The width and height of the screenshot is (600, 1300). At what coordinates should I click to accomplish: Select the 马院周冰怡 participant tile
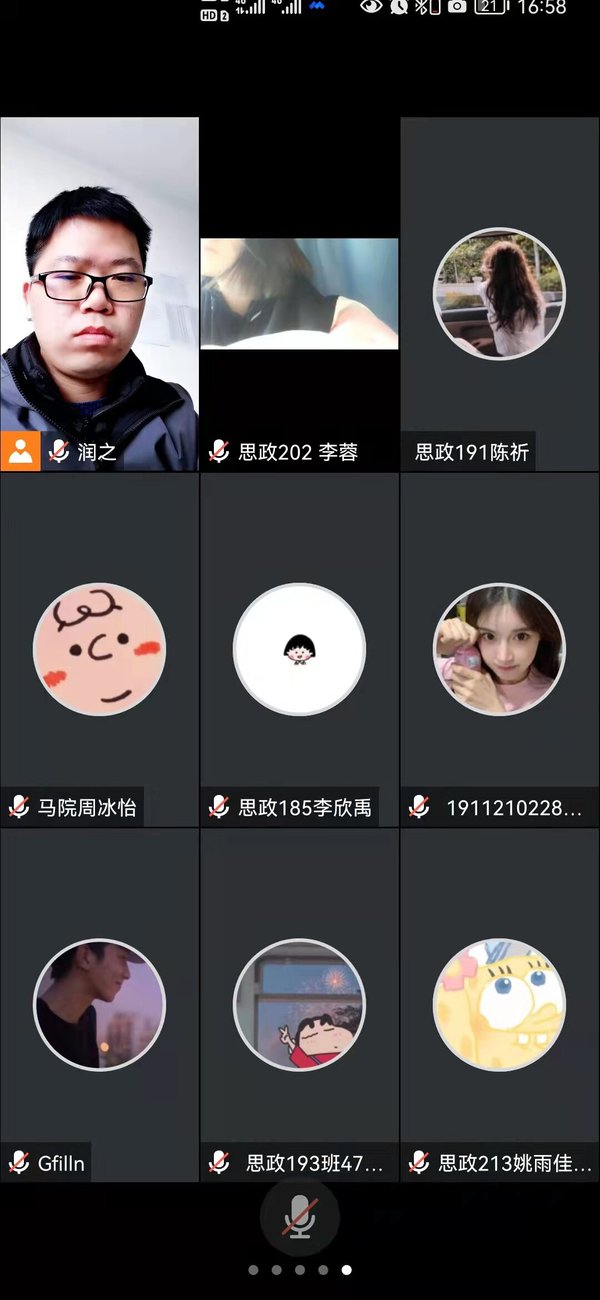tap(99, 650)
